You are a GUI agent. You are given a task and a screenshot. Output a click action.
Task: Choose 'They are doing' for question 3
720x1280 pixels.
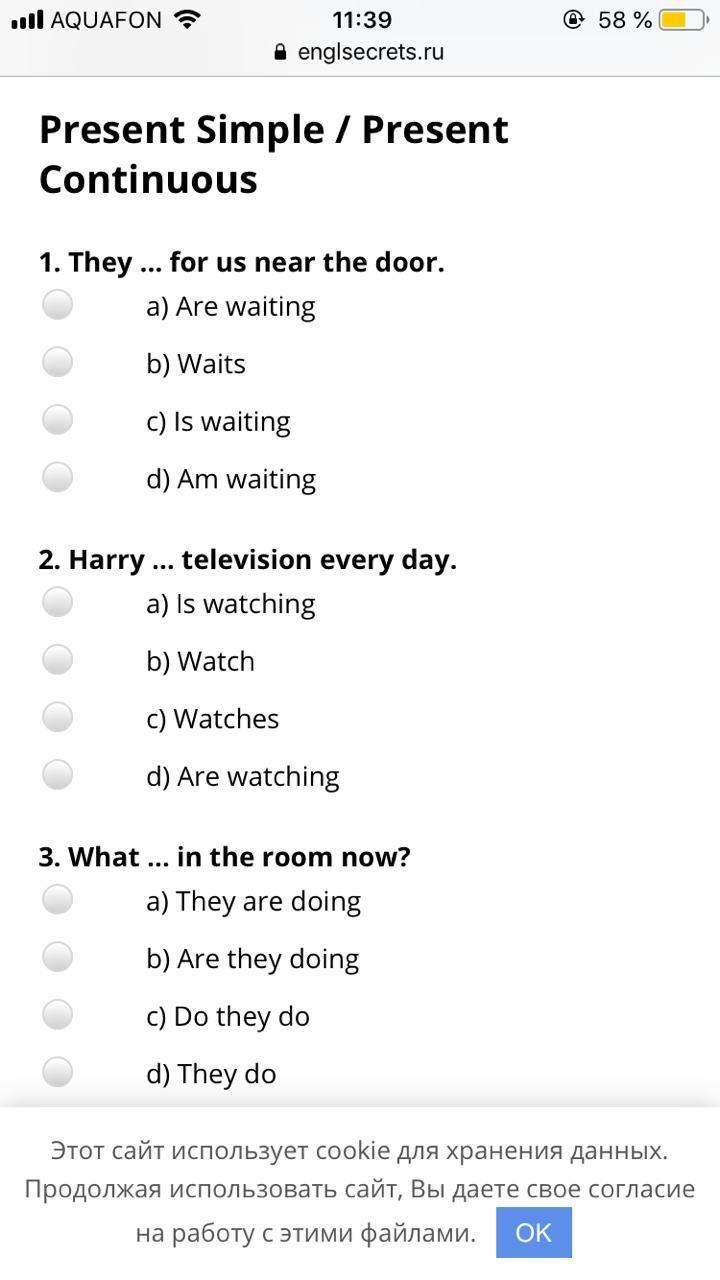point(58,899)
